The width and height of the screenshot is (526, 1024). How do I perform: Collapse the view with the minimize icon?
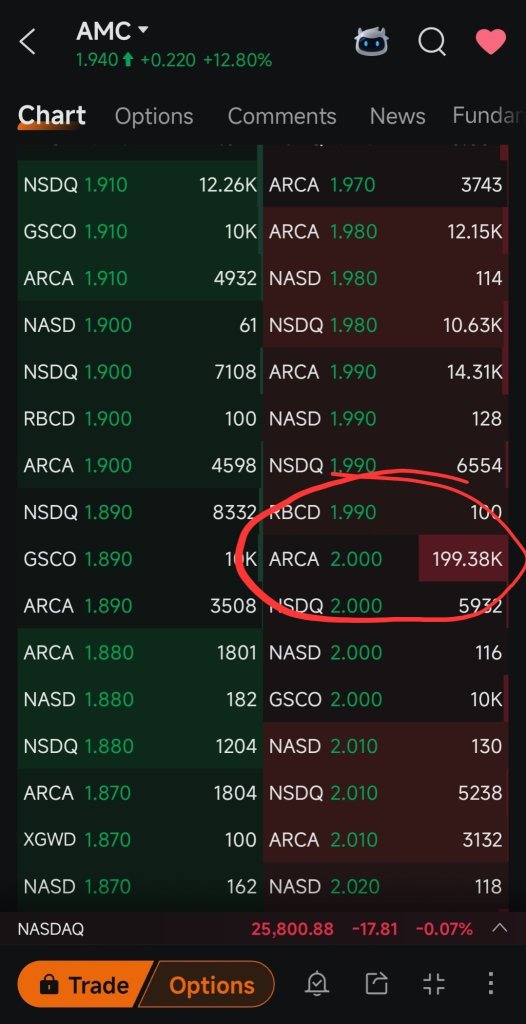click(434, 984)
